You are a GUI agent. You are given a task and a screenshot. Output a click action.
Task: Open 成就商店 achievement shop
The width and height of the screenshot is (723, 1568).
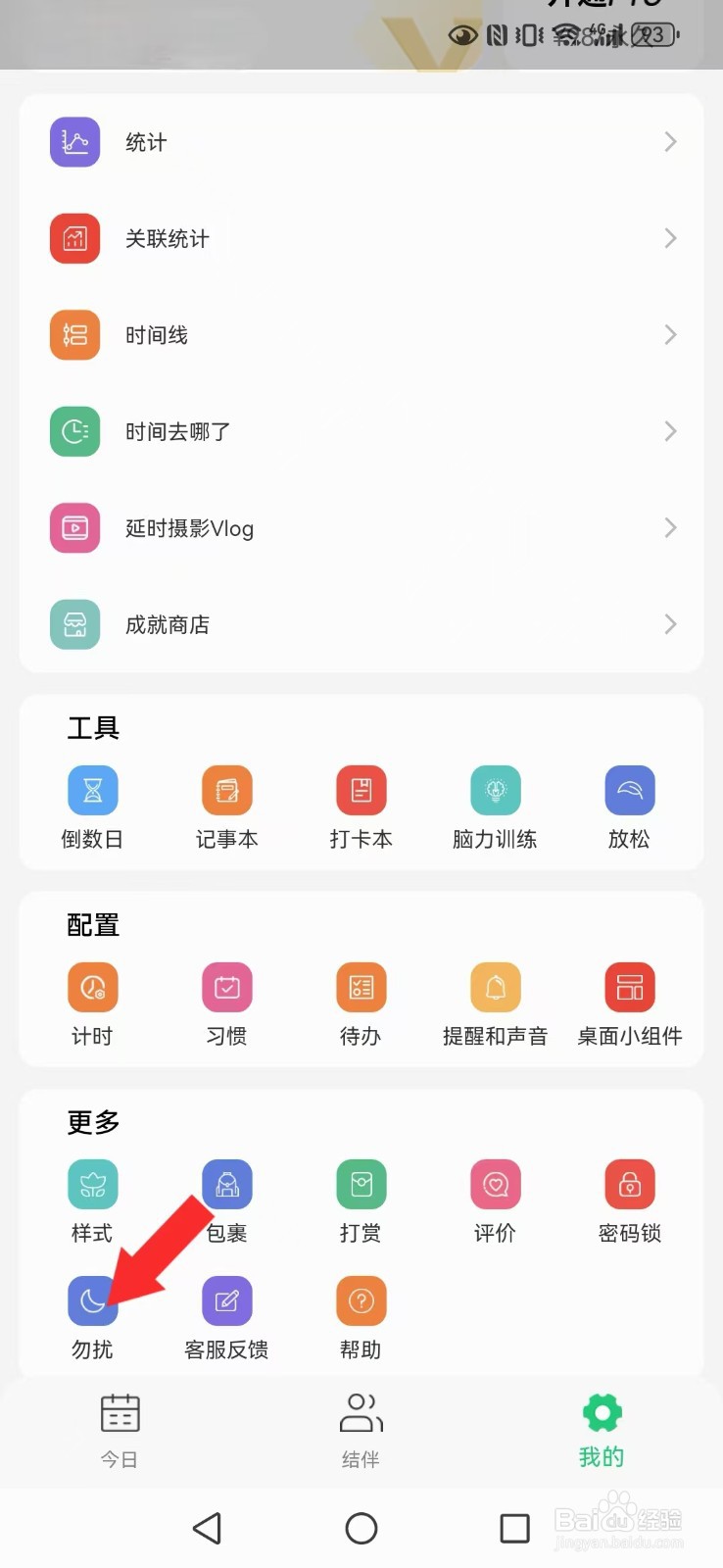(x=361, y=624)
